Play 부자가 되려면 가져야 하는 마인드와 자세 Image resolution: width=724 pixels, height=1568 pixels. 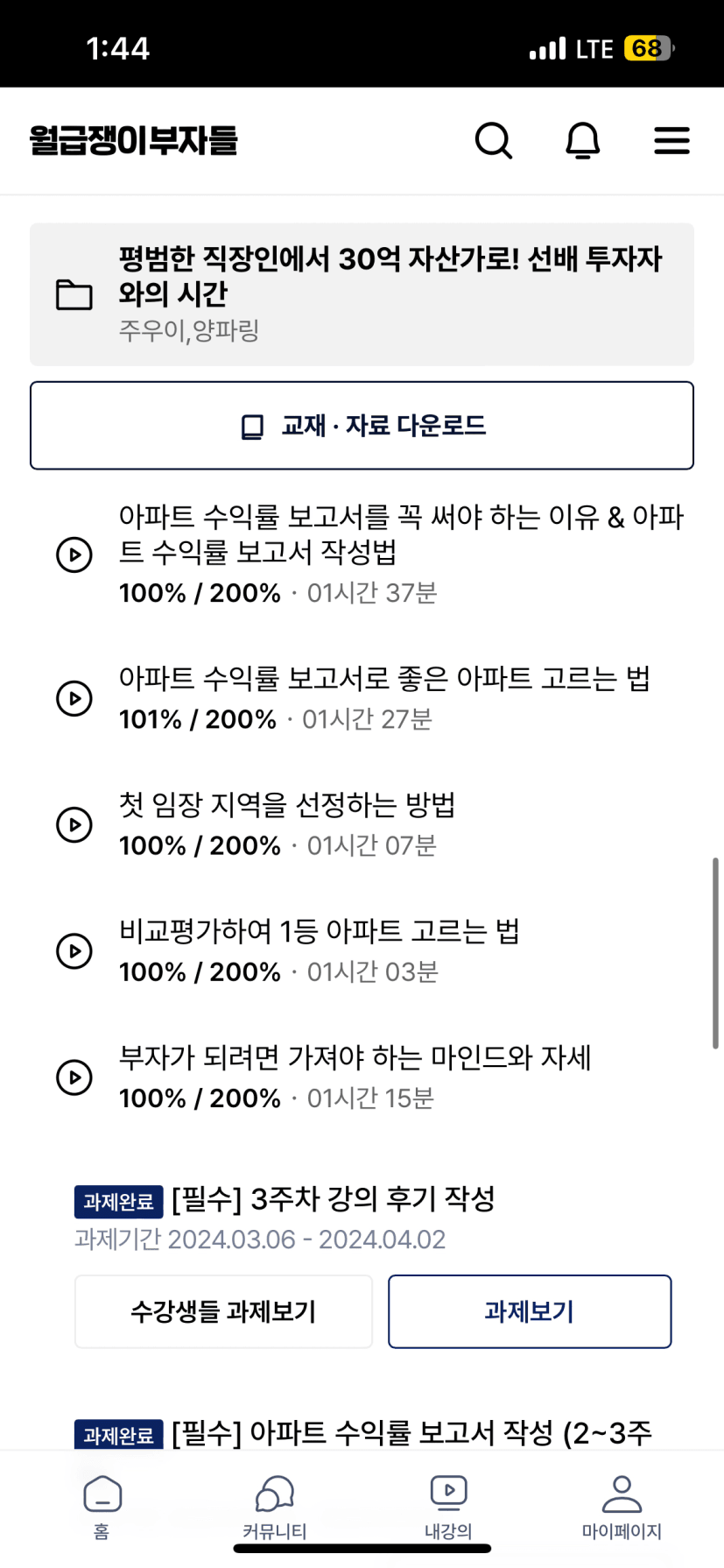pos(362,1077)
